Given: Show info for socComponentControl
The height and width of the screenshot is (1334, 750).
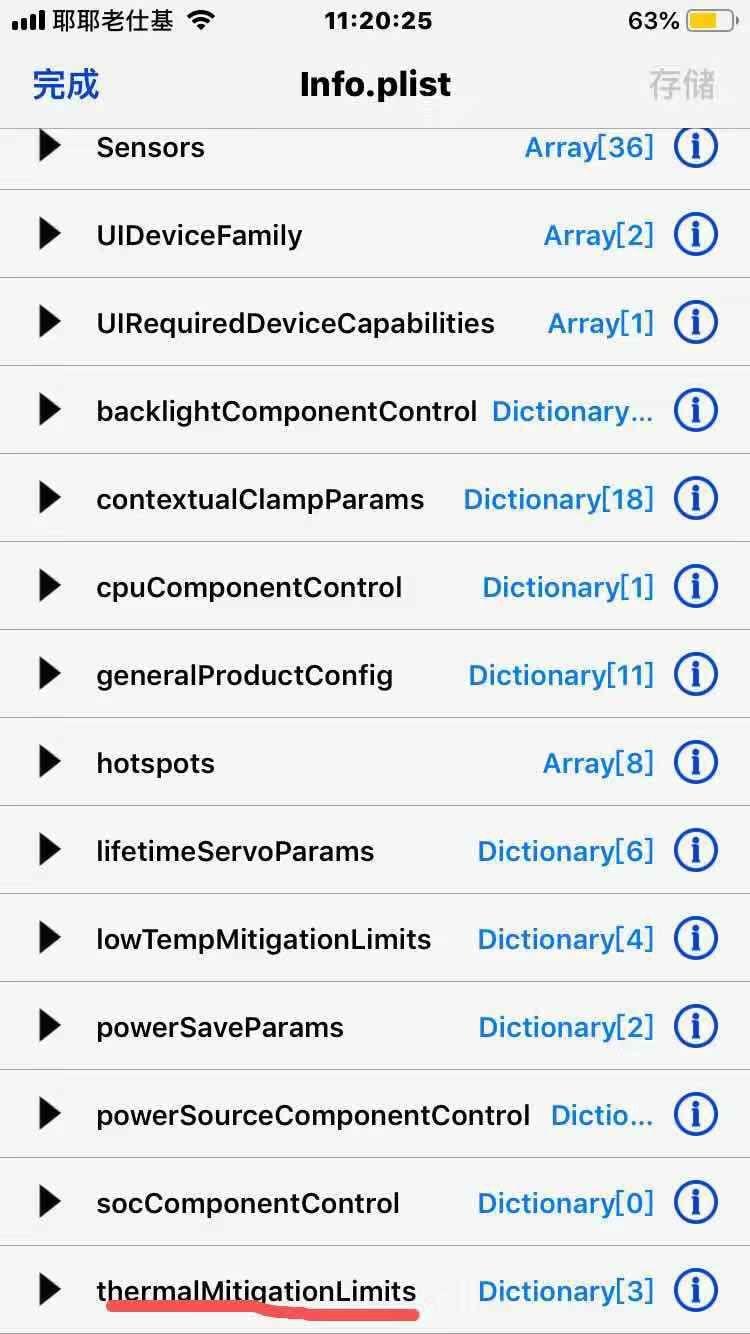Looking at the screenshot, I should (x=696, y=1203).
